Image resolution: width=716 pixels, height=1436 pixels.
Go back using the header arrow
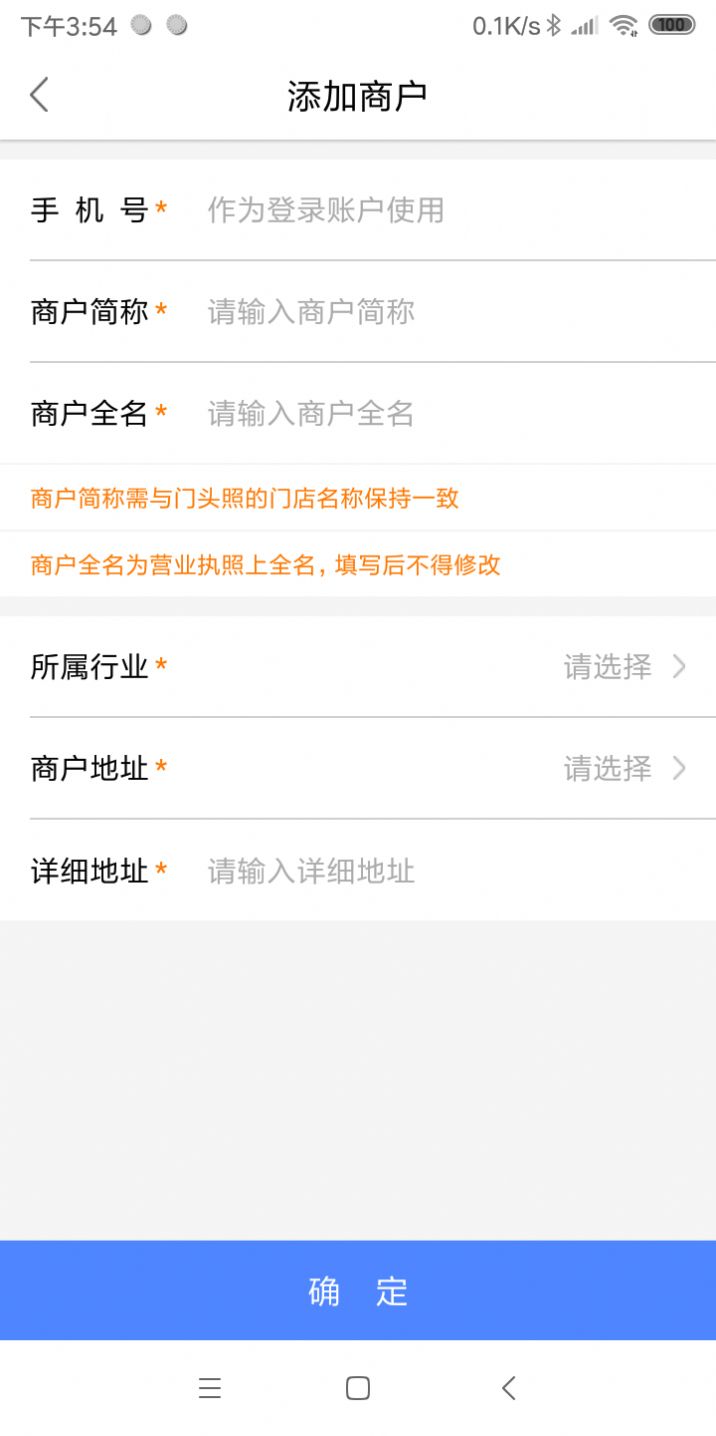pyautogui.click(x=39, y=96)
